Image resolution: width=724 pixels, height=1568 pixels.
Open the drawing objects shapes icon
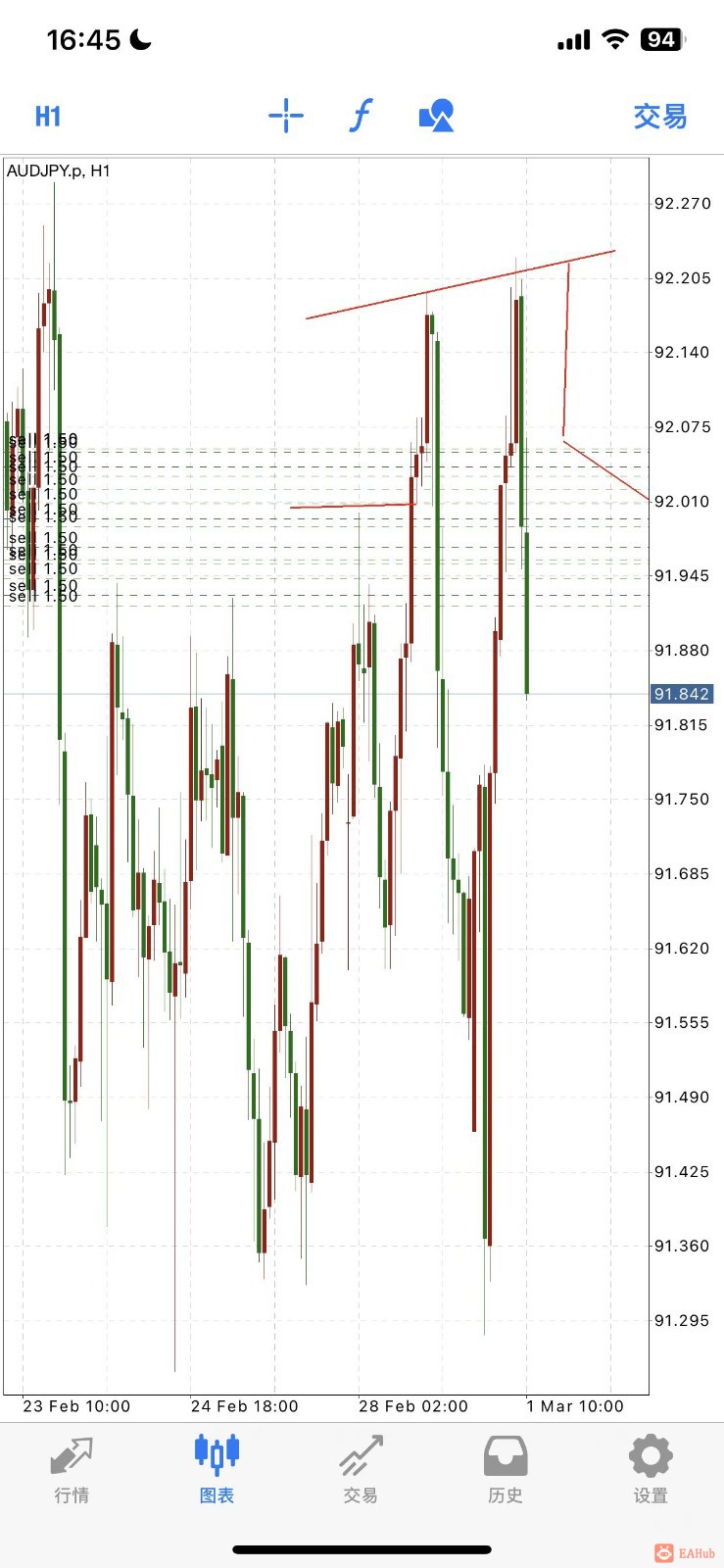436,116
